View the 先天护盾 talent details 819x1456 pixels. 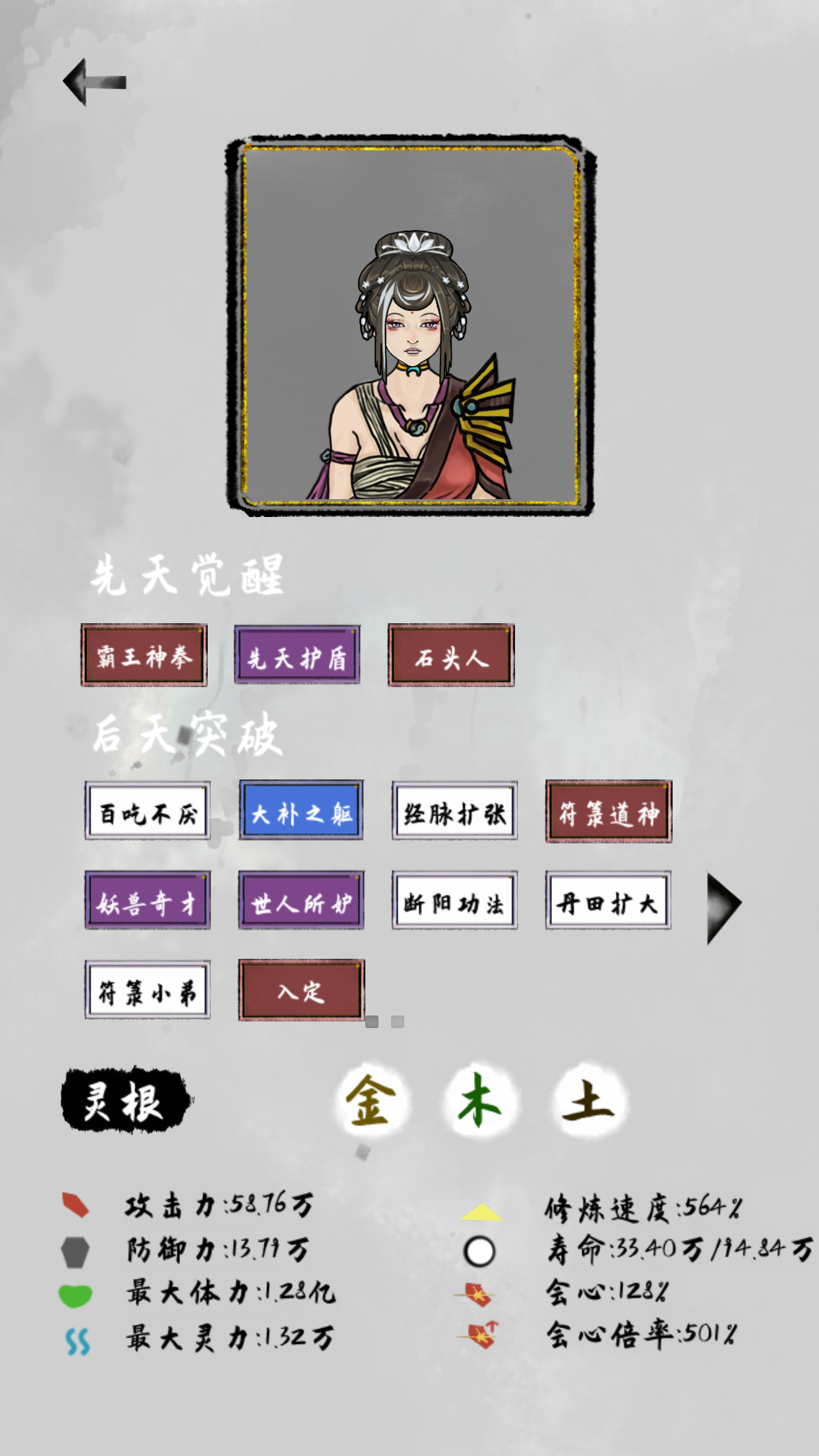(x=297, y=656)
